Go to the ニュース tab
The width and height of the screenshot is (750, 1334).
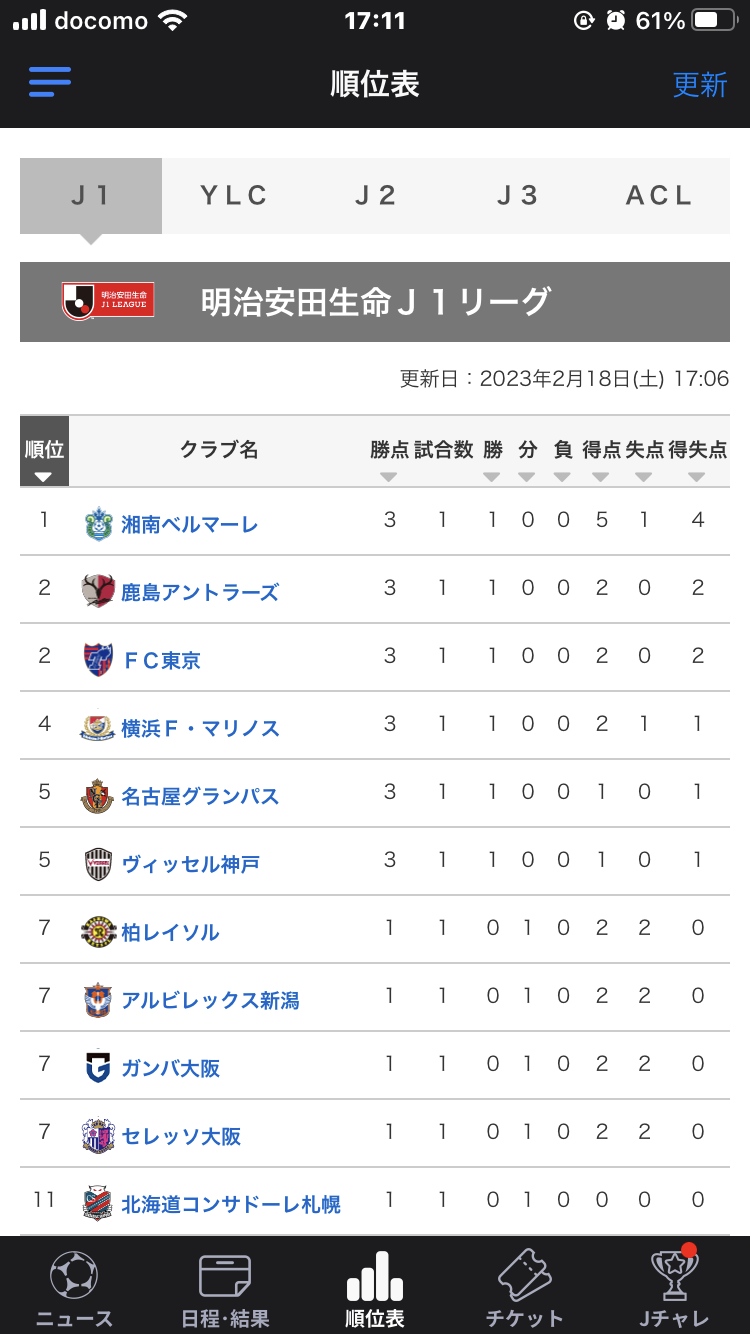pos(75,1288)
